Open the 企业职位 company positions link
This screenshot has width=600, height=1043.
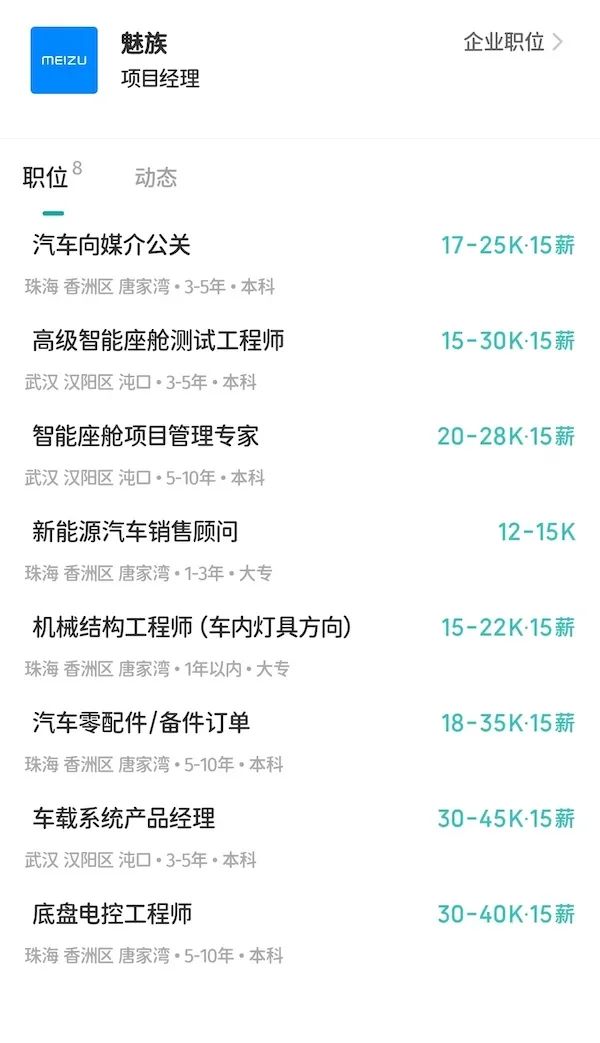(x=513, y=42)
